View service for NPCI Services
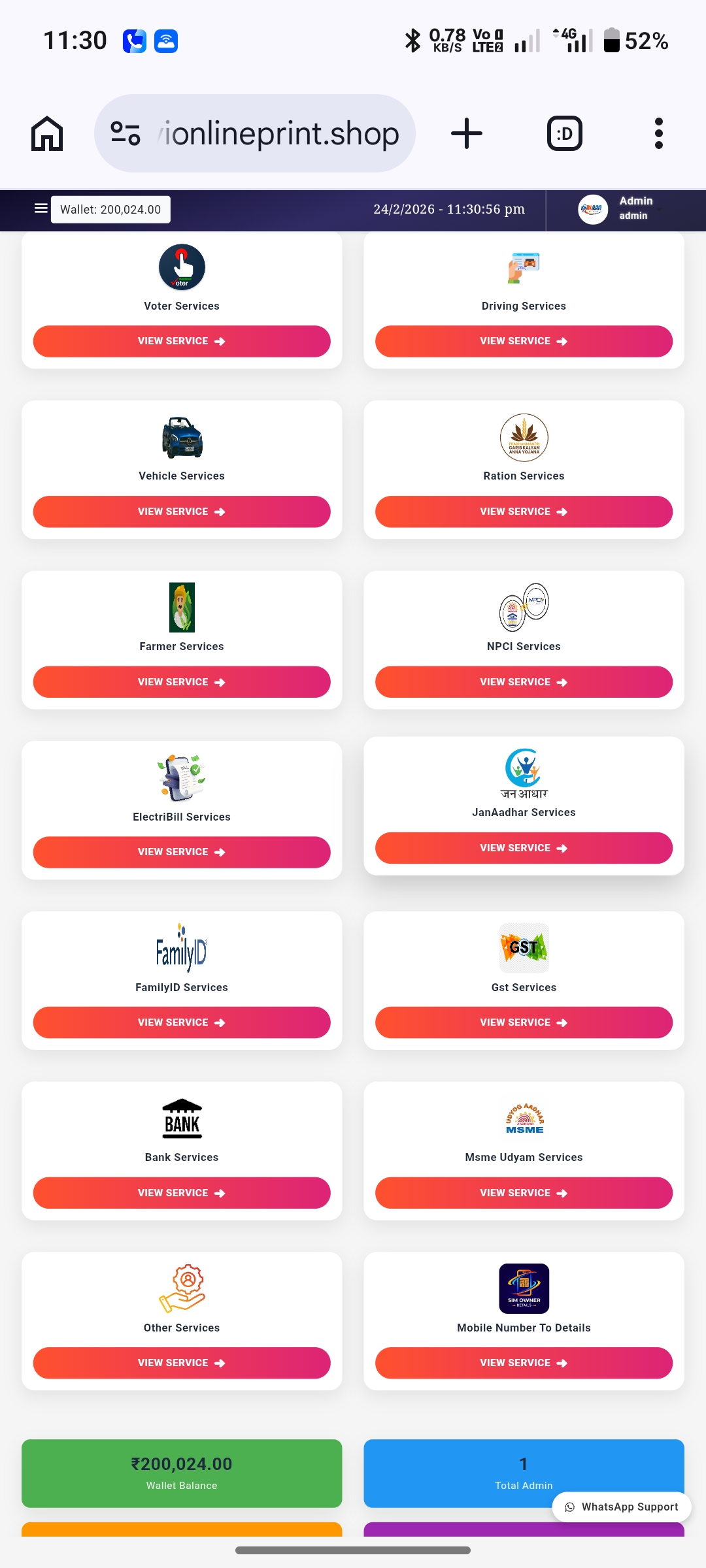 tap(524, 682)
